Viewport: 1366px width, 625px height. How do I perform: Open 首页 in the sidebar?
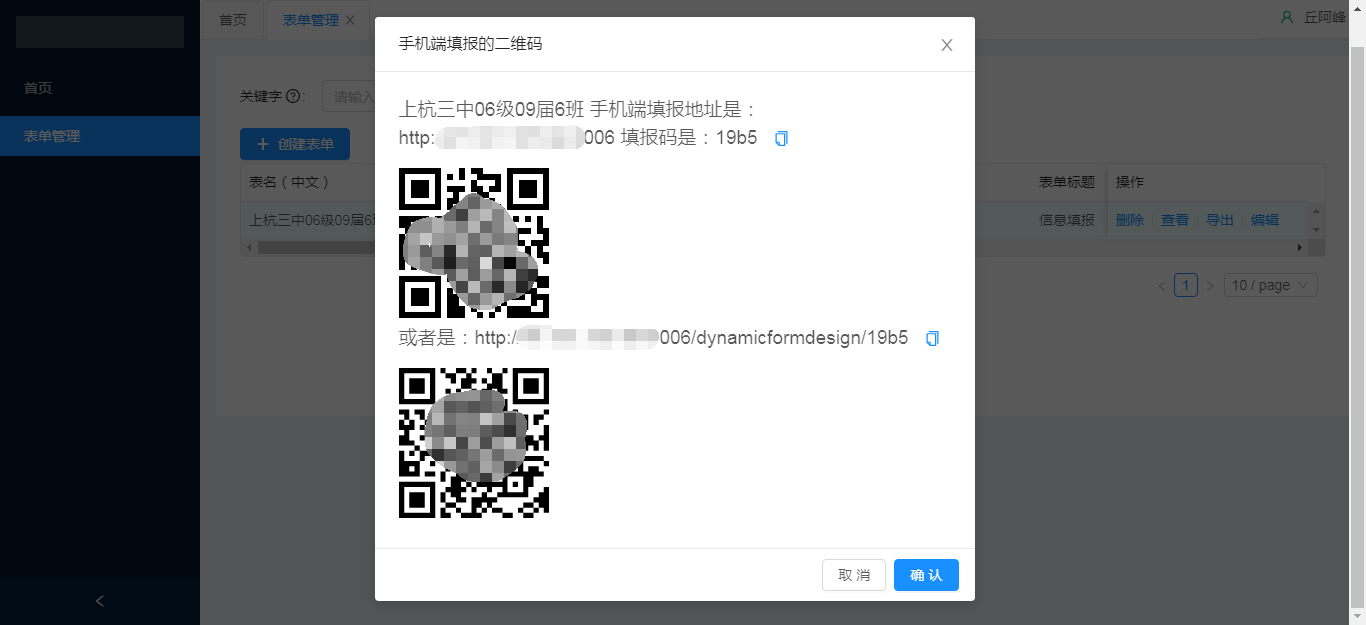[x=38, y=88]
